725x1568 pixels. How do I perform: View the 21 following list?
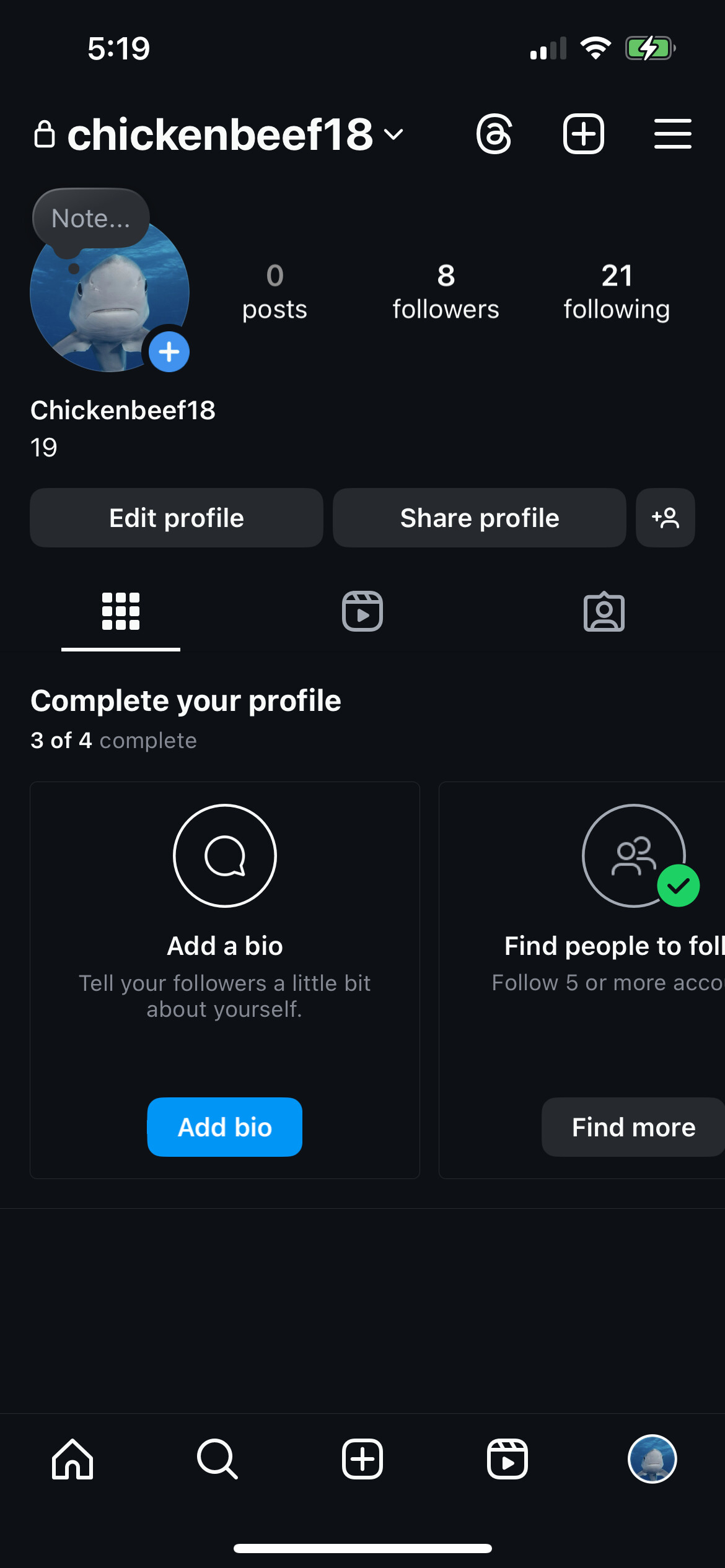(x=617, y=291)
